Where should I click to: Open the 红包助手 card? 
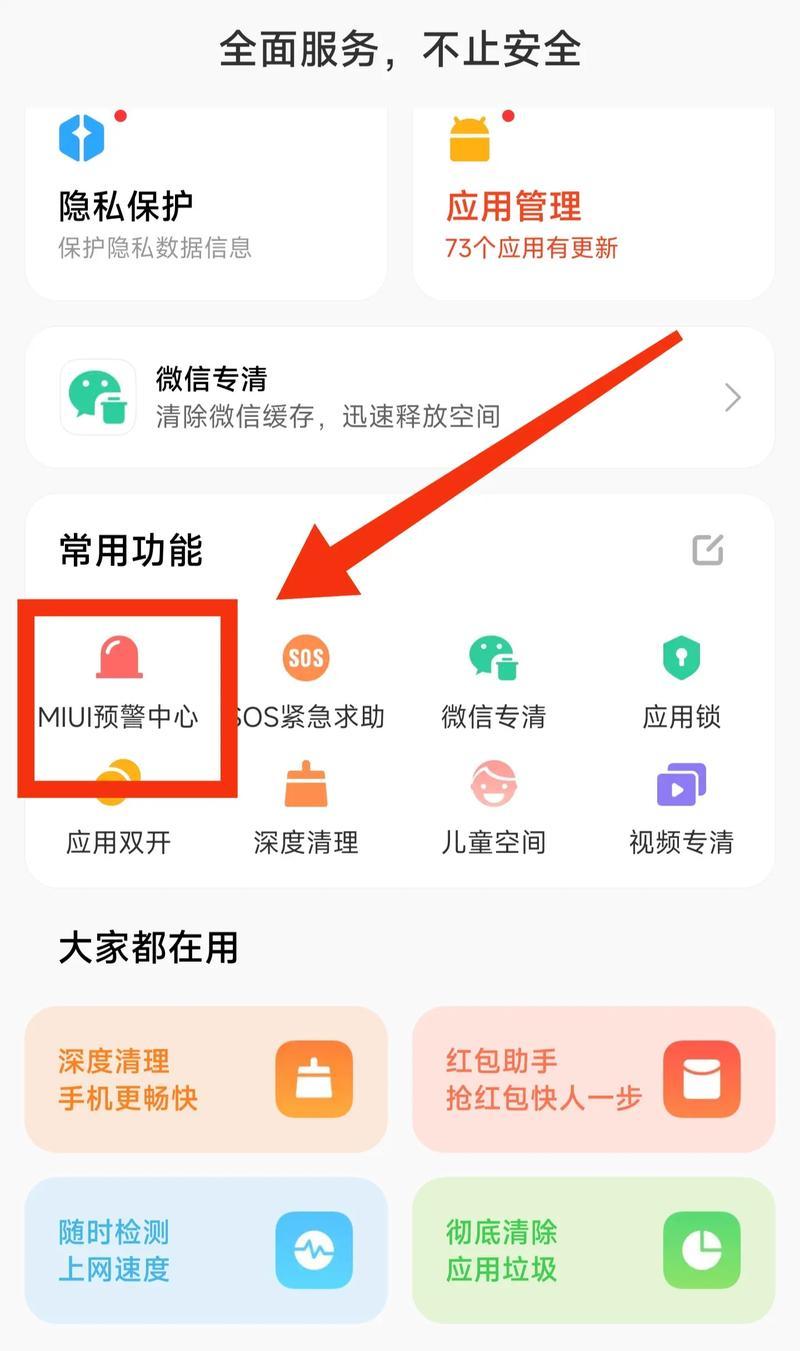[x=593, y=1079]
